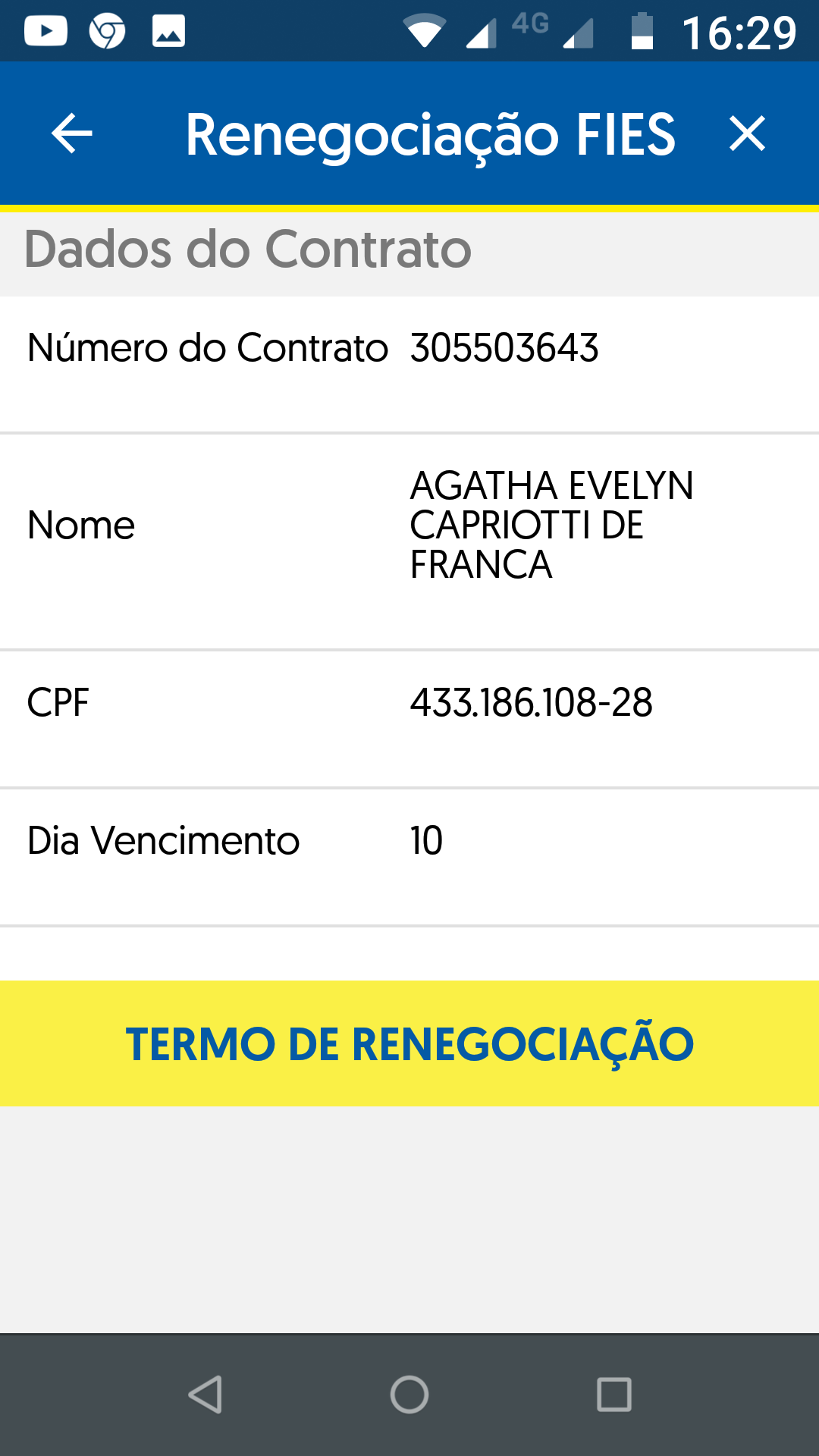Image resolution: width=819 pixels, height=1456 pixels.
Task: Go back using the header arrow
Action: [x=72, y=133]
